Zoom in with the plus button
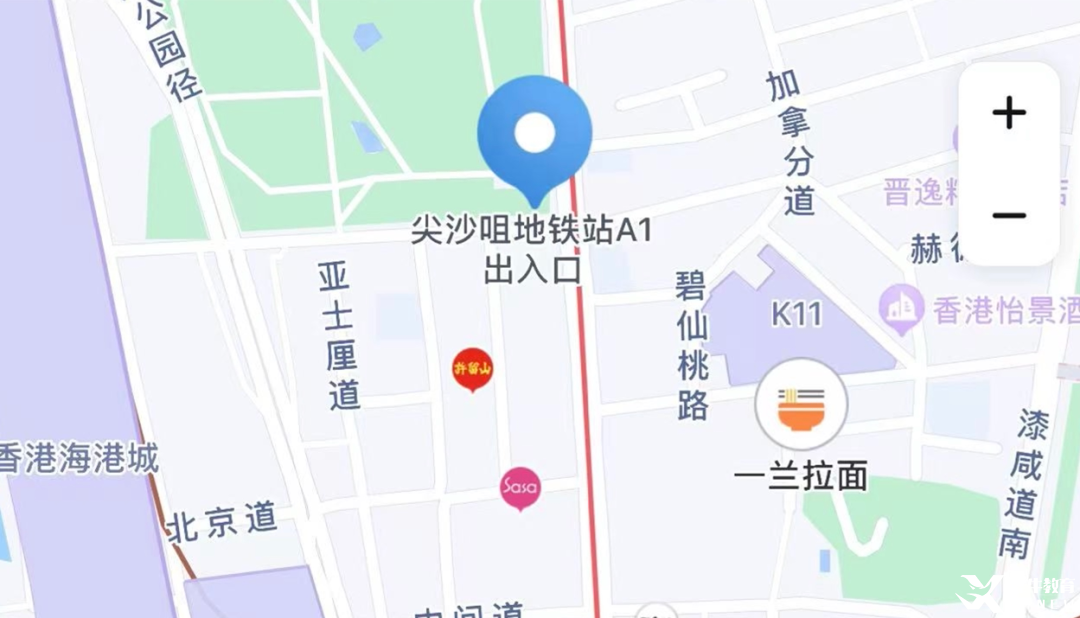The height and width of the screenshot is (618, 1080). [1009, 113]
